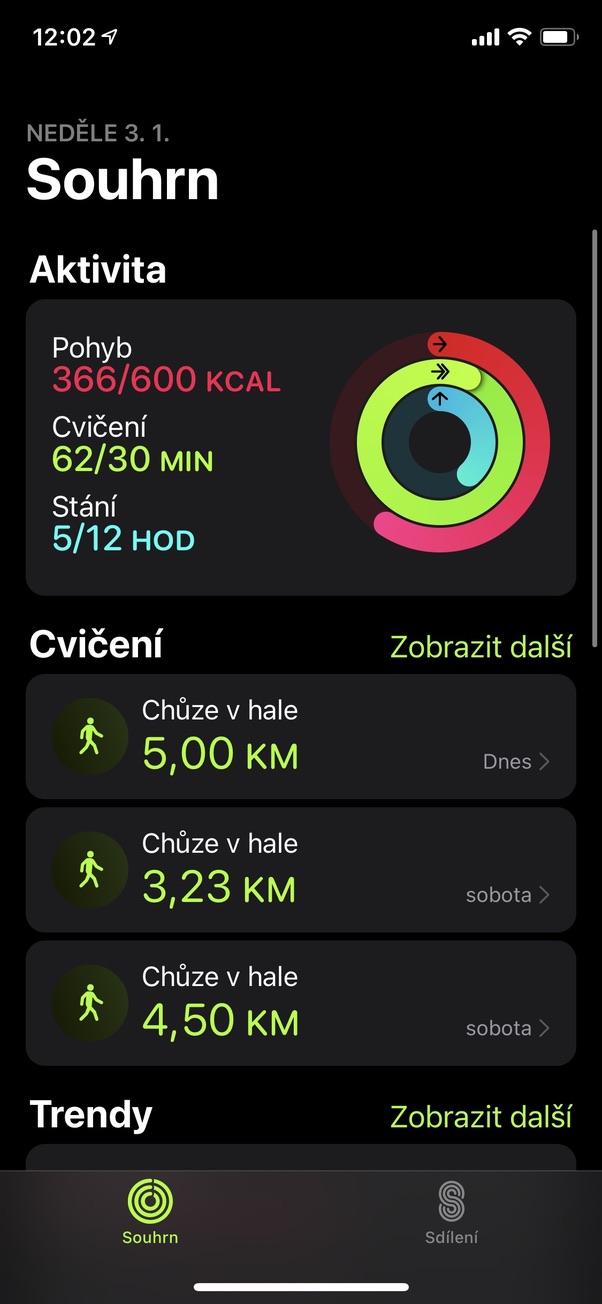Switch to the Sdílení tab
Viewport: 602px width, 1304px height.
[451, 1212]
